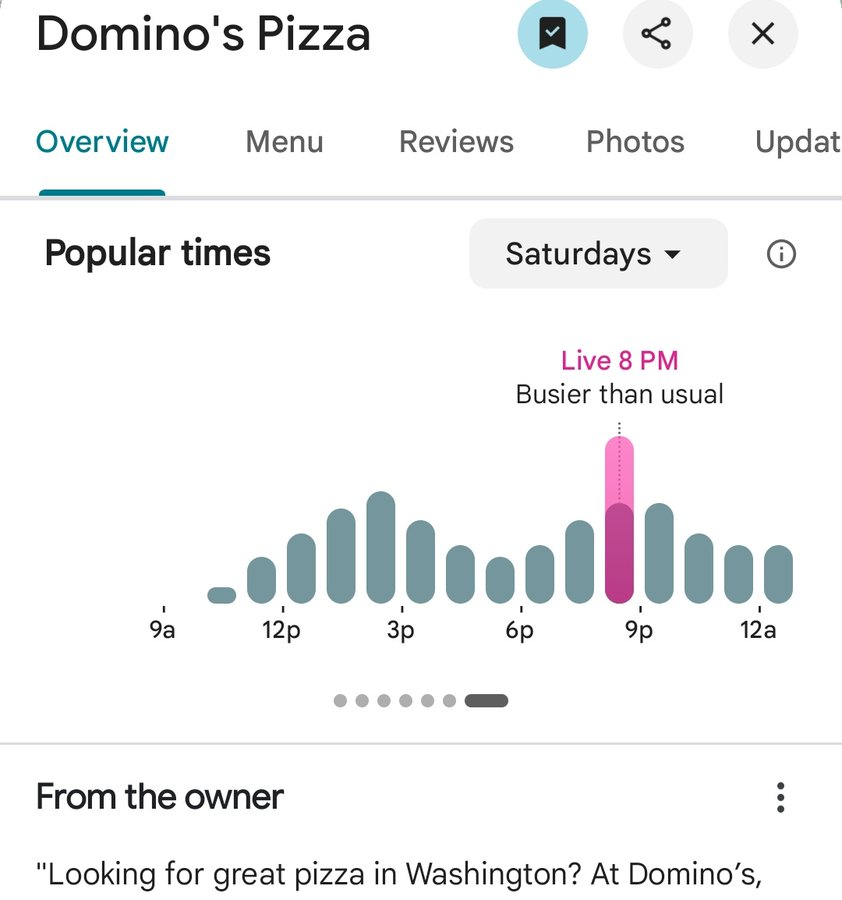The width and height of the screenshot is (842, 900).
Task: Open the From the owner overflow menu
Action: pyautogui.click(x=780, y=798)
